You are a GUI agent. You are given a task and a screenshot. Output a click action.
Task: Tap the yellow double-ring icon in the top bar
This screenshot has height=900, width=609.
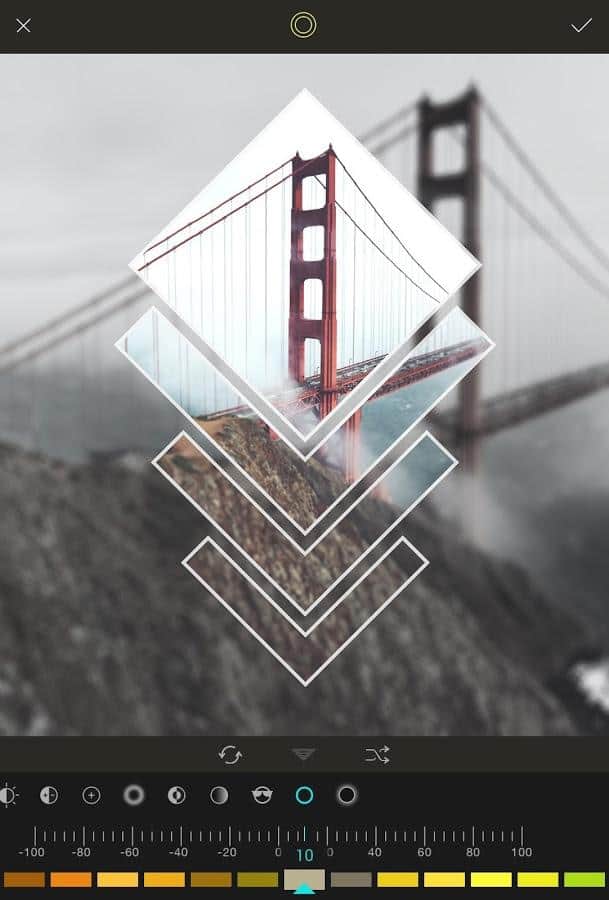tap(303, 26)
